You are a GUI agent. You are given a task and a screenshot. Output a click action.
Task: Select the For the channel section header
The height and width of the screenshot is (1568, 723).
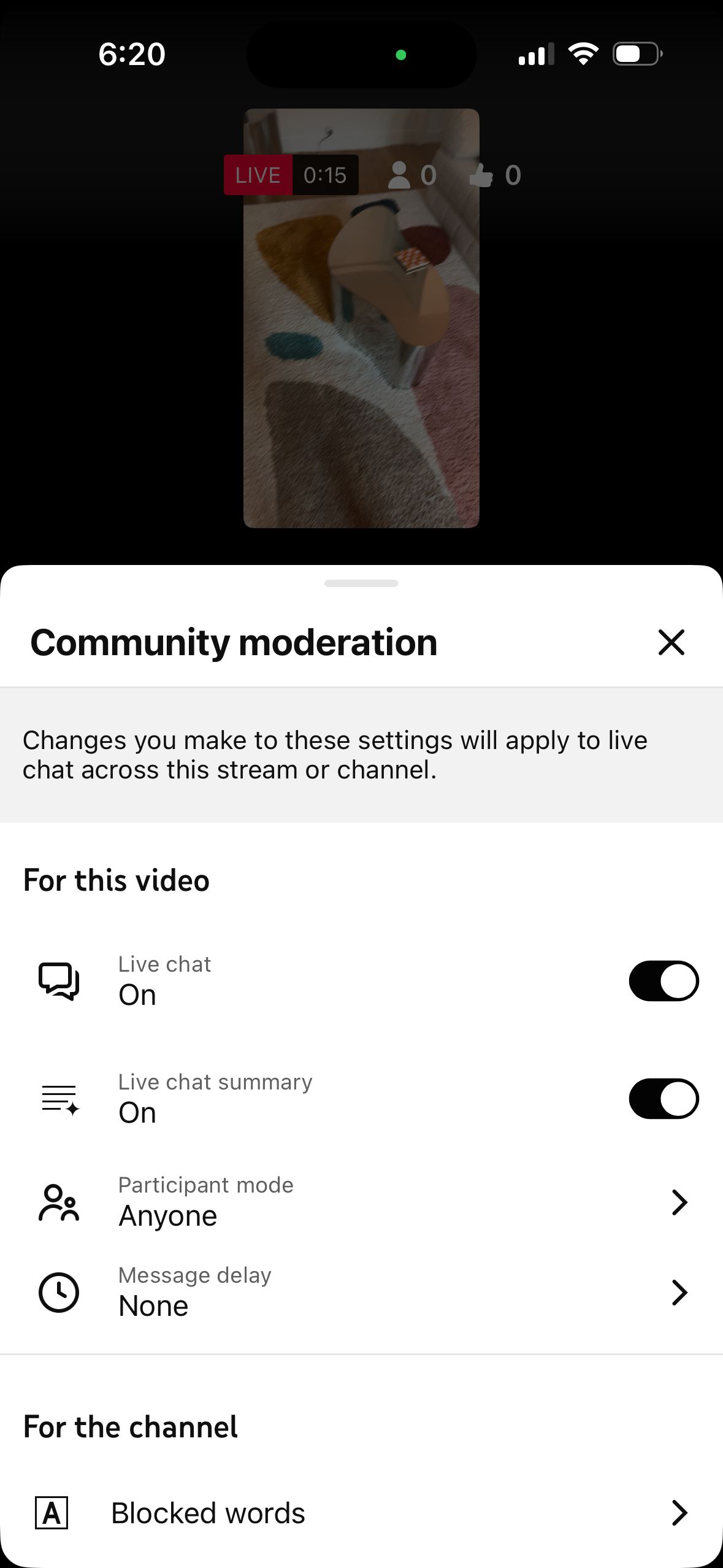coord(129,1427)
